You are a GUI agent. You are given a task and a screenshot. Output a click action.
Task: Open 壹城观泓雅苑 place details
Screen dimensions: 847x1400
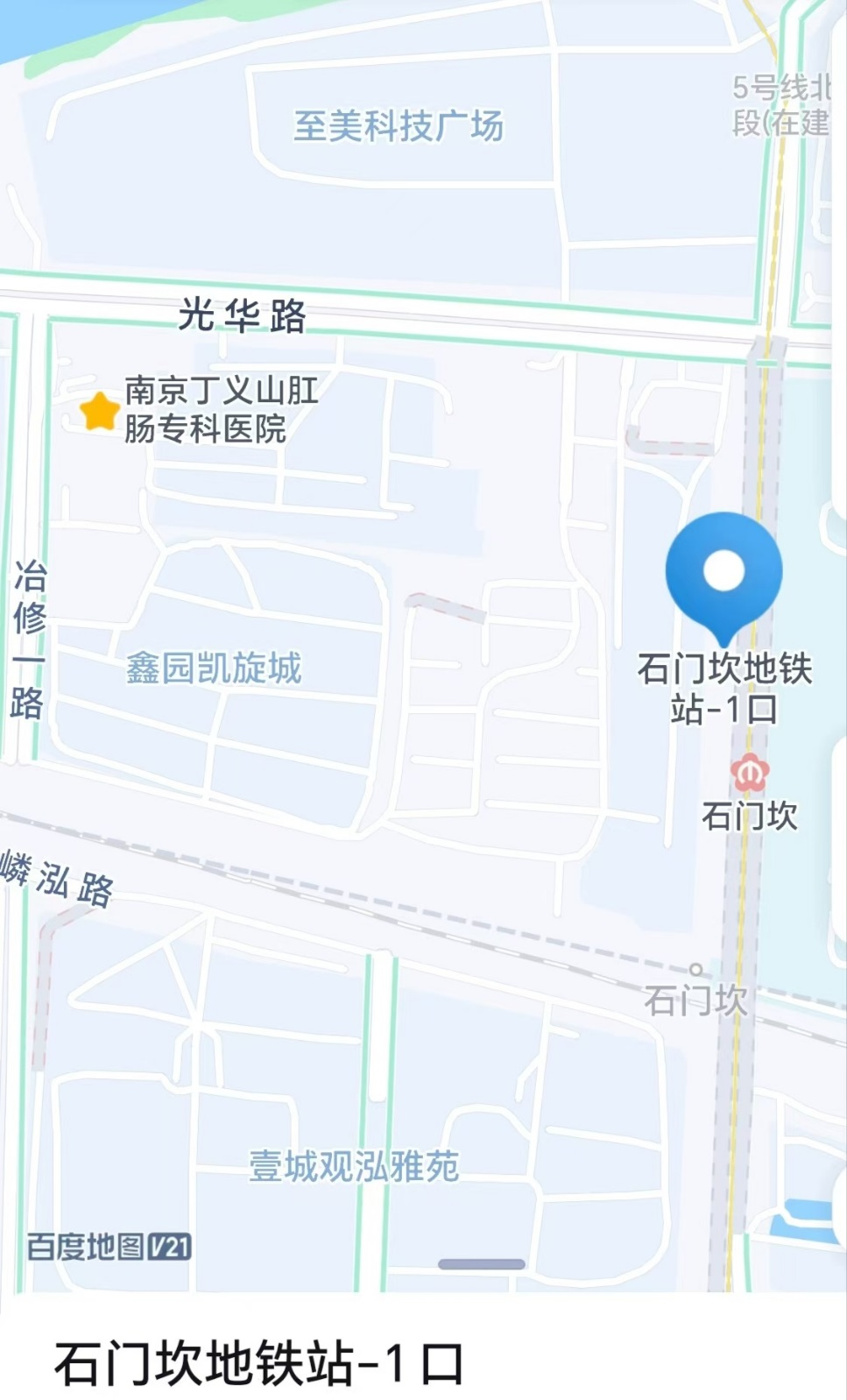point(354,1166)
